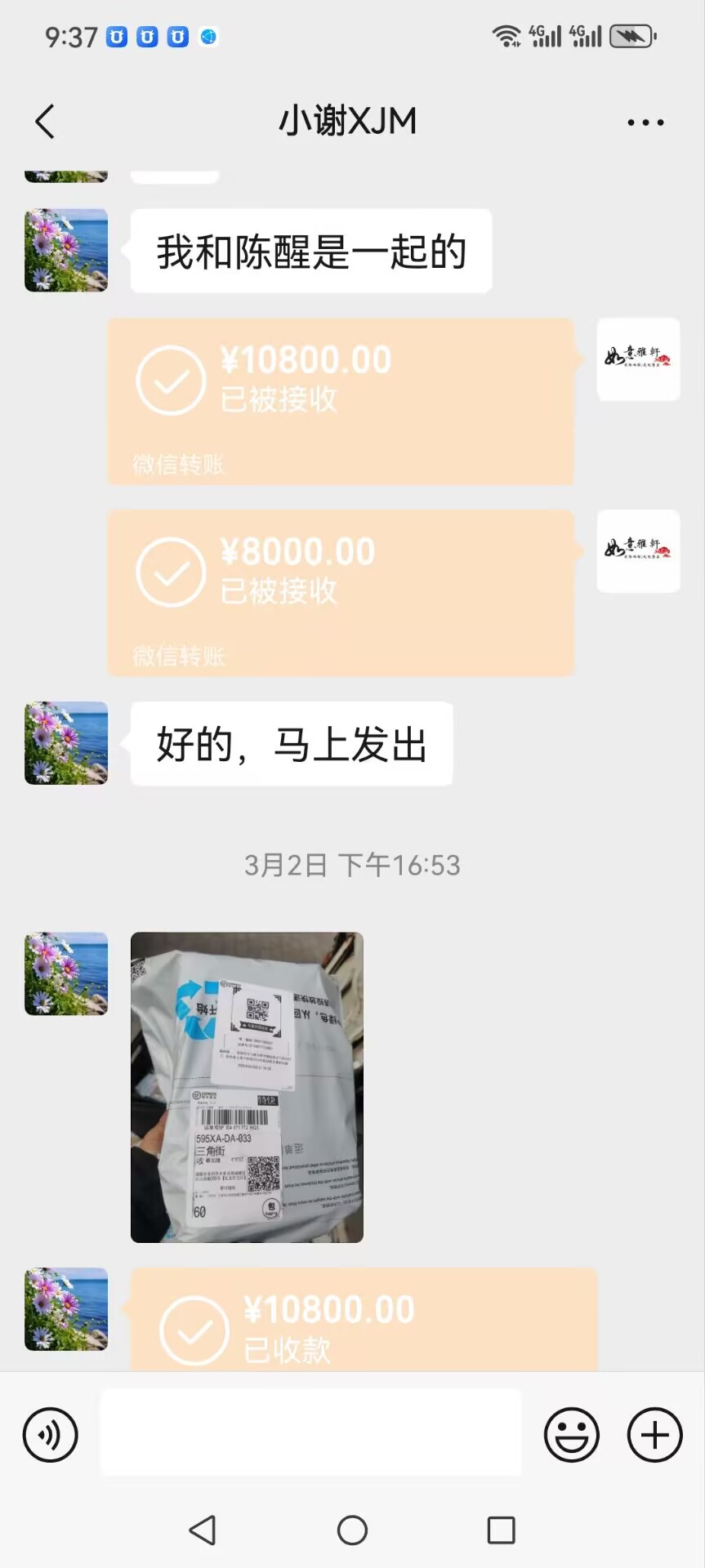Focus the message text field

[310, 1432]
